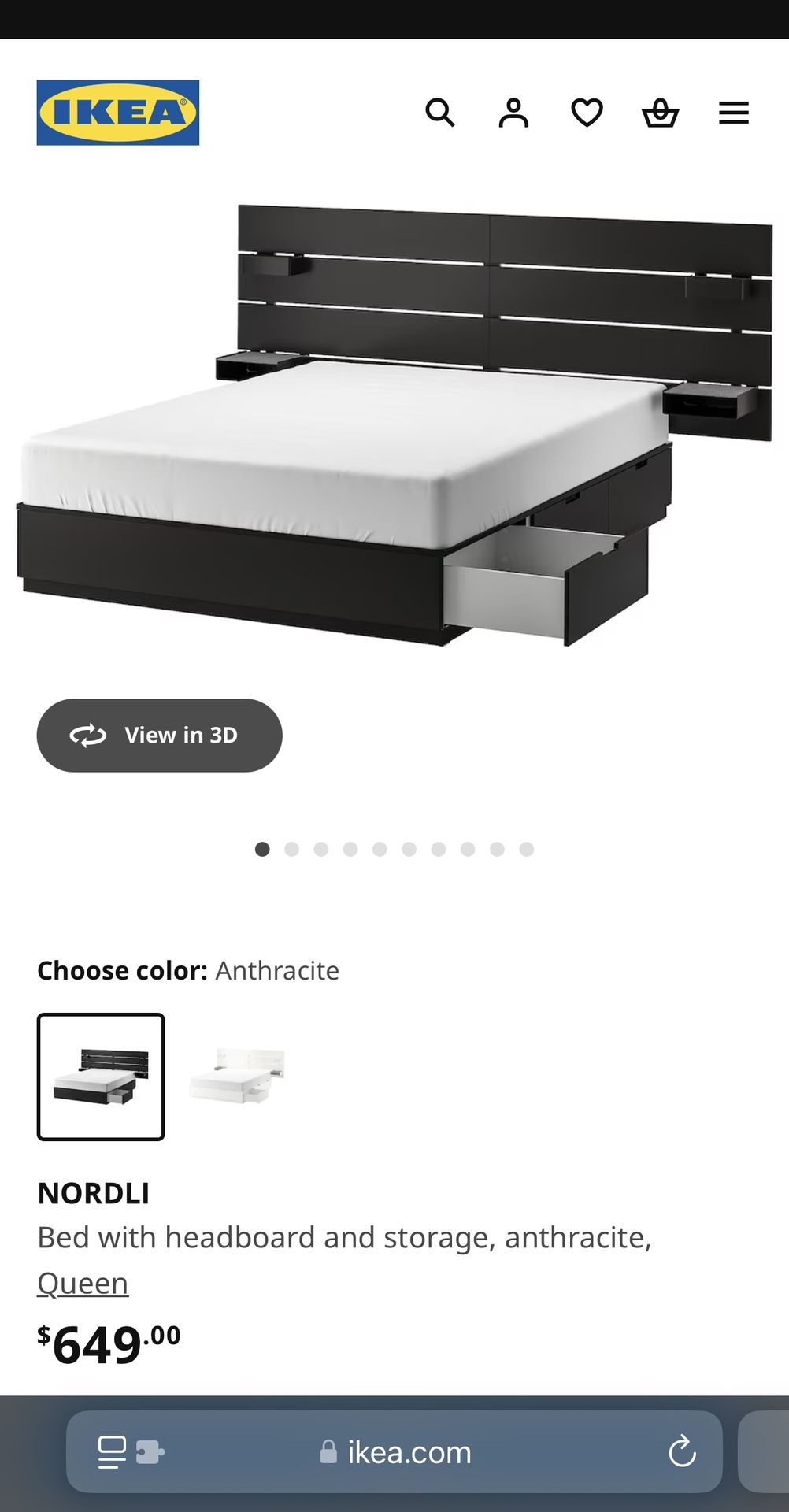The height and width of the screenshot is (1512, 789).
Task: Jump to the second image dot
Action: point(292,849)
